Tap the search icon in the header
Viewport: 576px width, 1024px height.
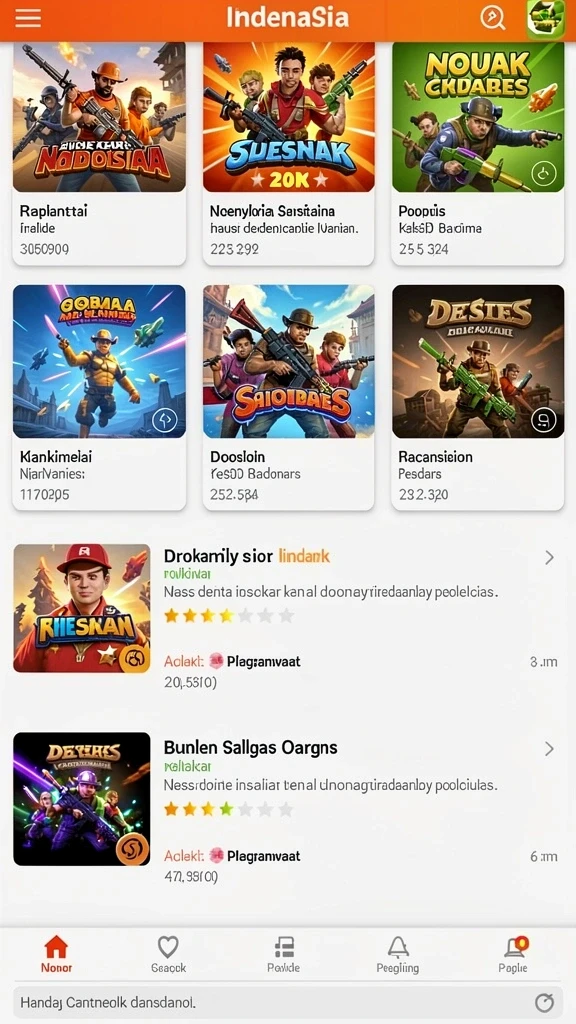tap(492, 18)
